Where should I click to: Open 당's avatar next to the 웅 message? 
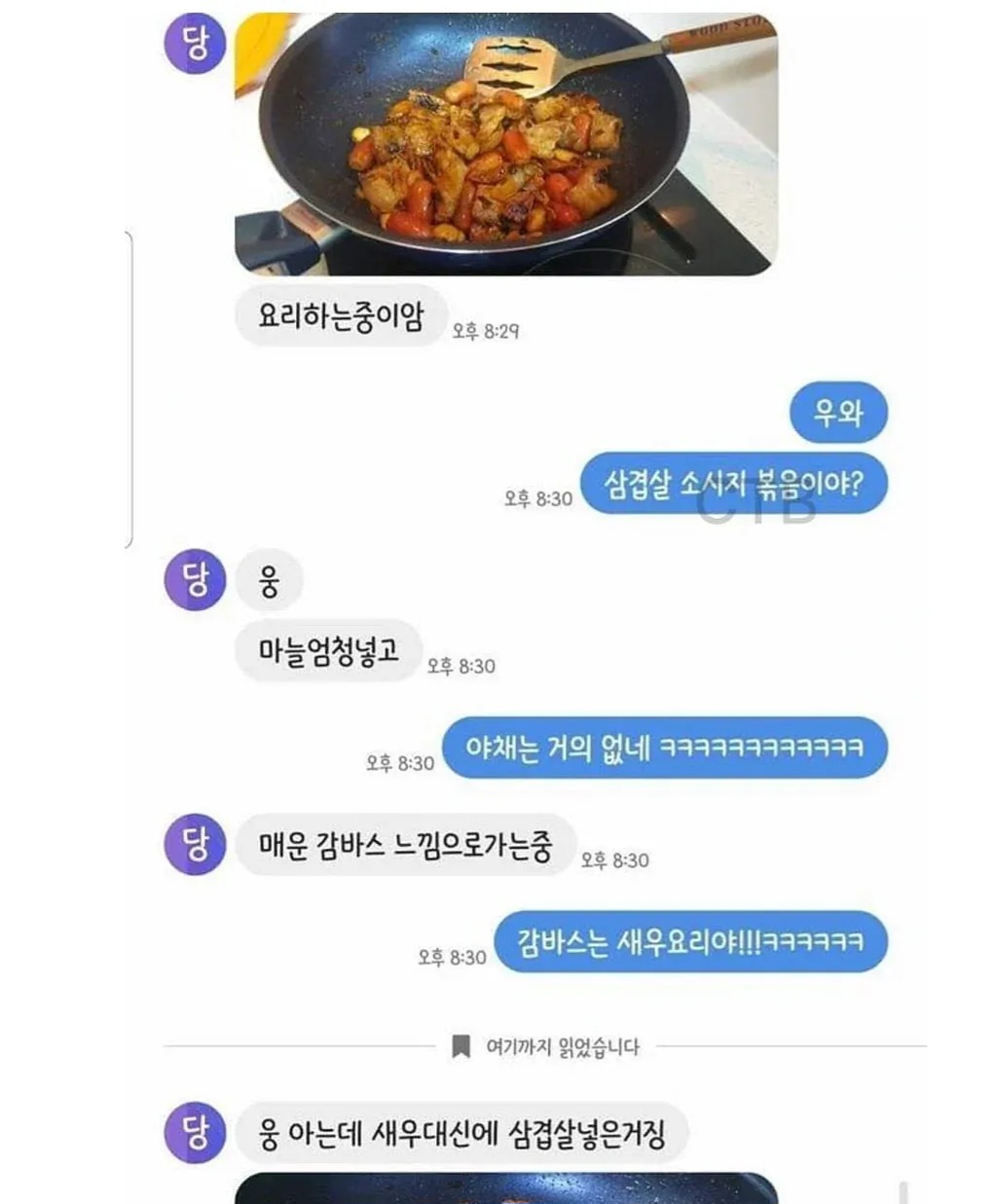click(x=195, y=580)
